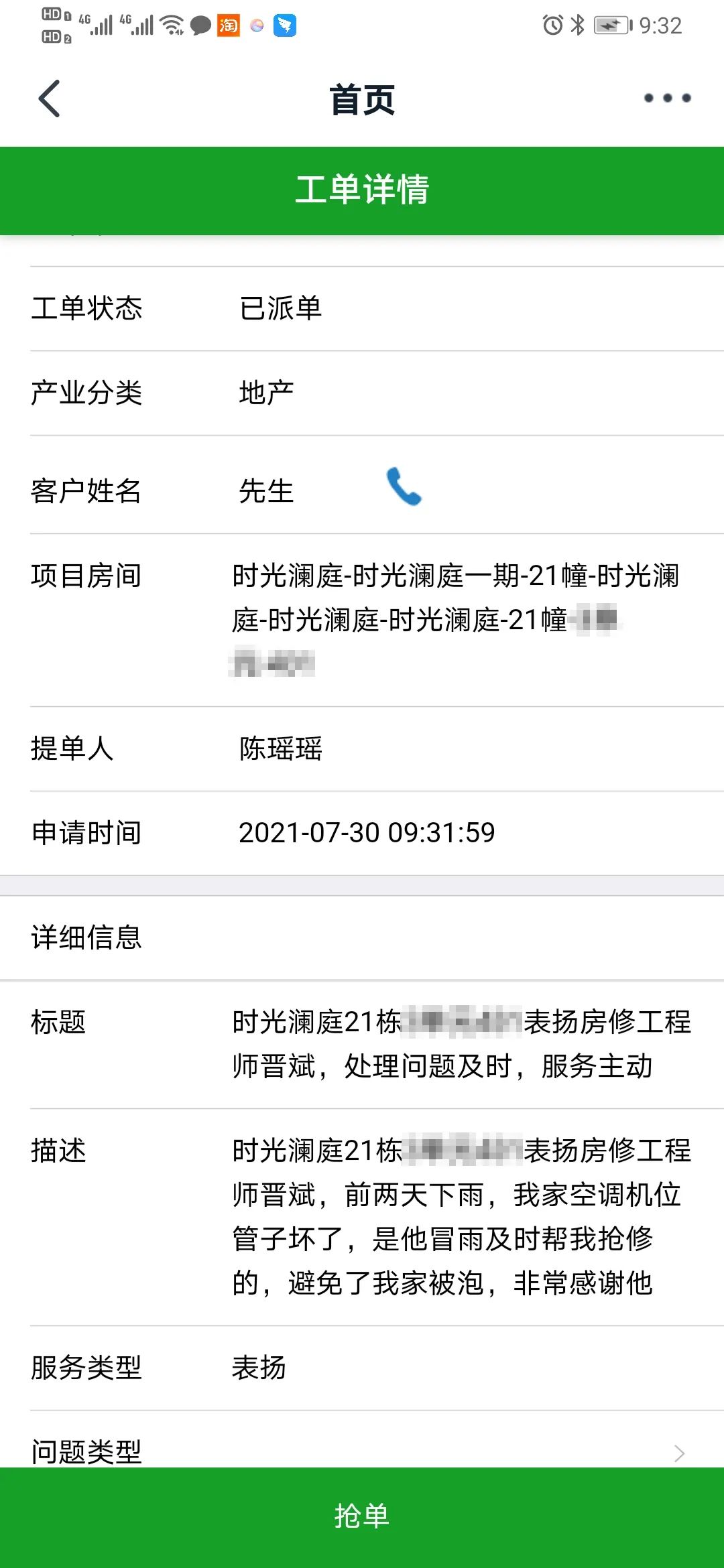Go back using the header arrow
Screen dimensions: 724x1568
50,99
